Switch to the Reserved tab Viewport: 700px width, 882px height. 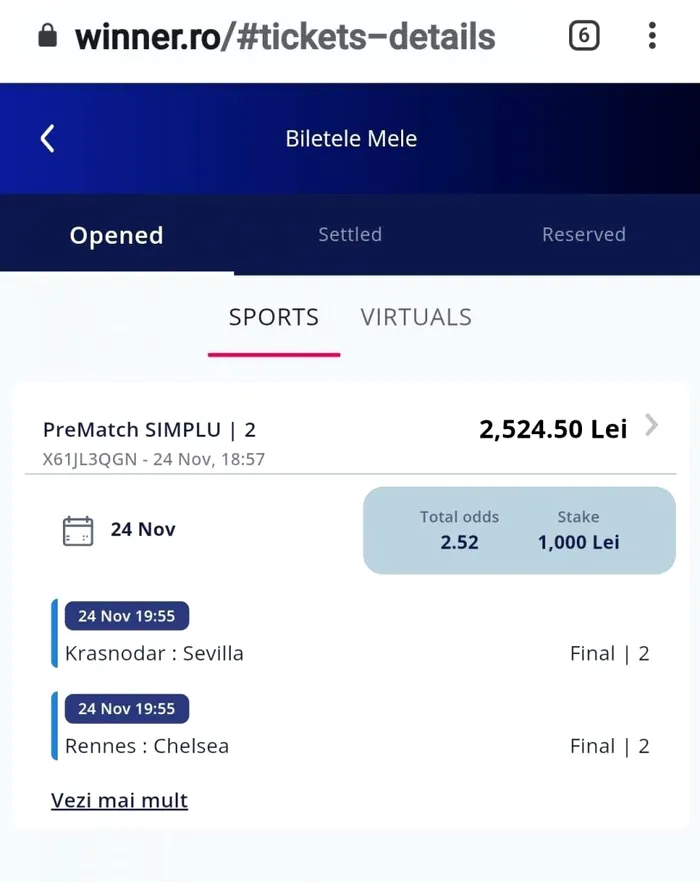(584, 234)
